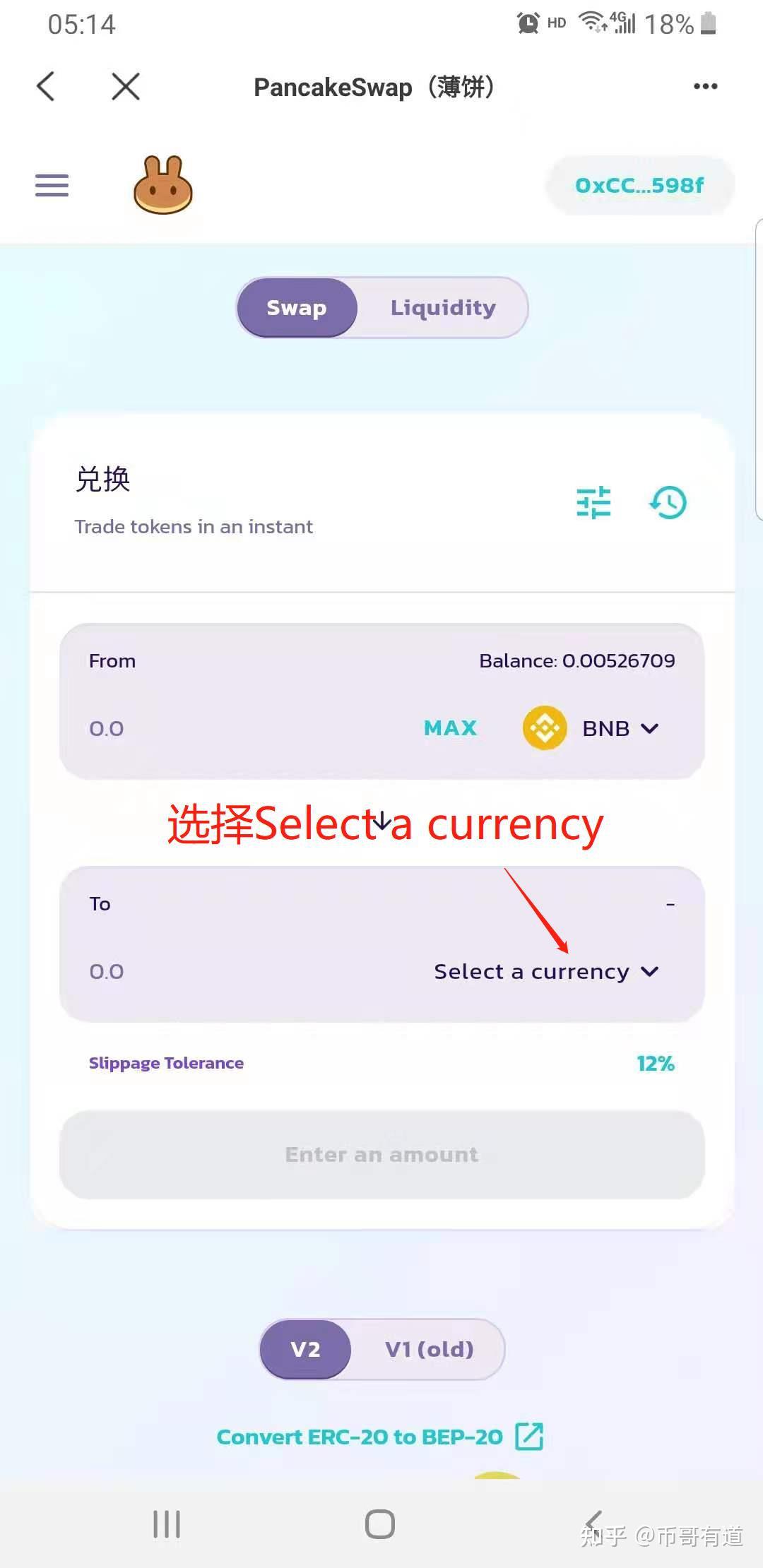Tap MAX to use full balance

click(450, 728)
